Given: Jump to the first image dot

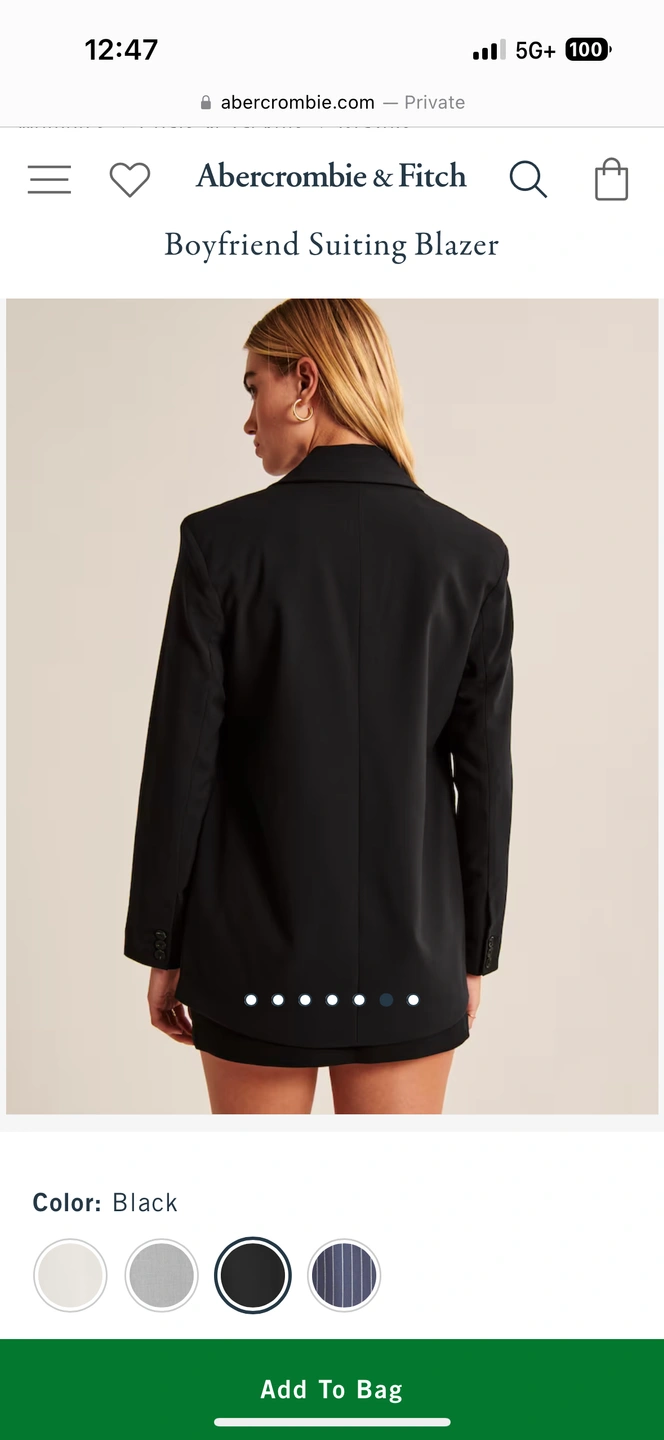Looking at the screenshot, I should (251, 1000).
